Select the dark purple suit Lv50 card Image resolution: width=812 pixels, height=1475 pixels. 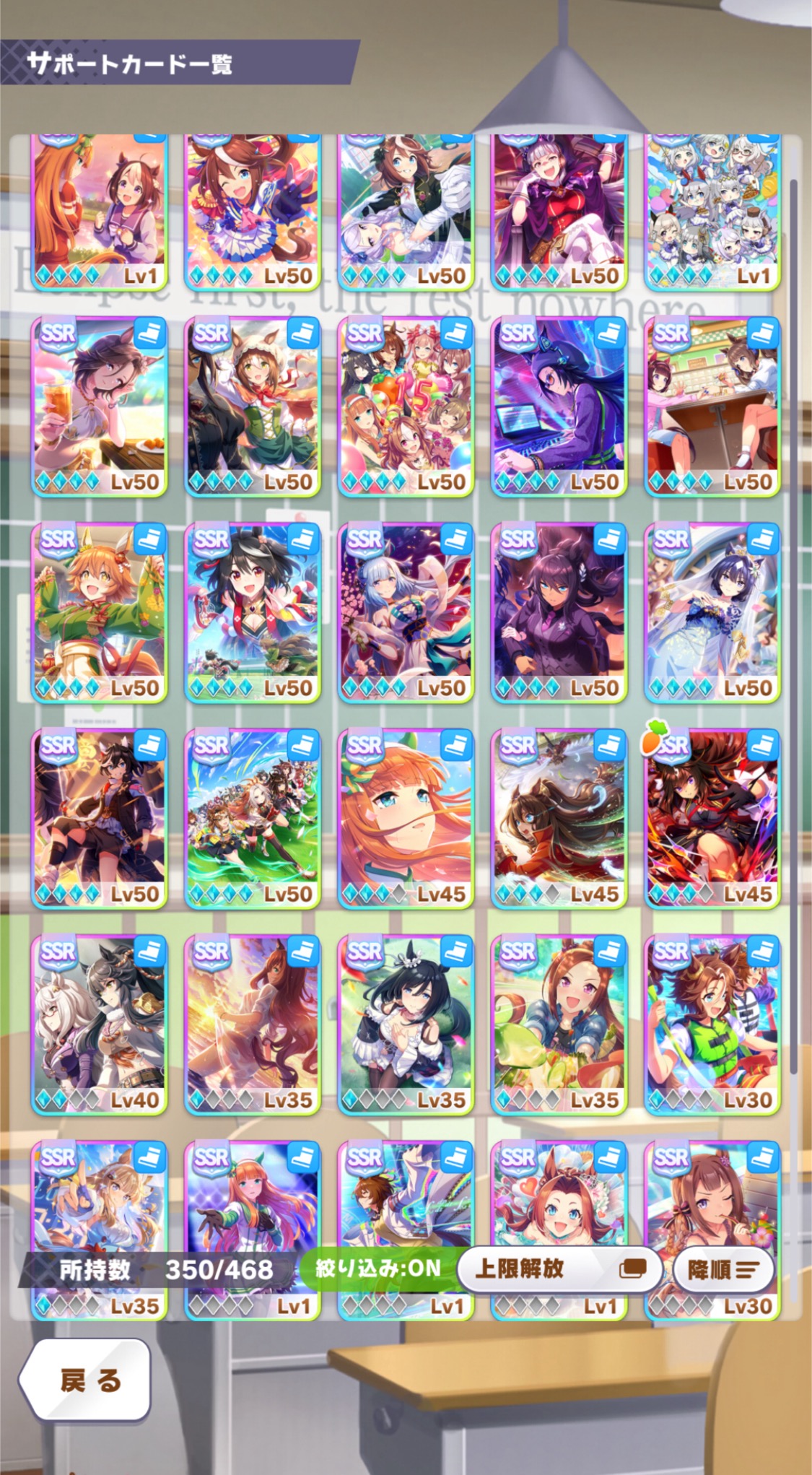(559, 613)
